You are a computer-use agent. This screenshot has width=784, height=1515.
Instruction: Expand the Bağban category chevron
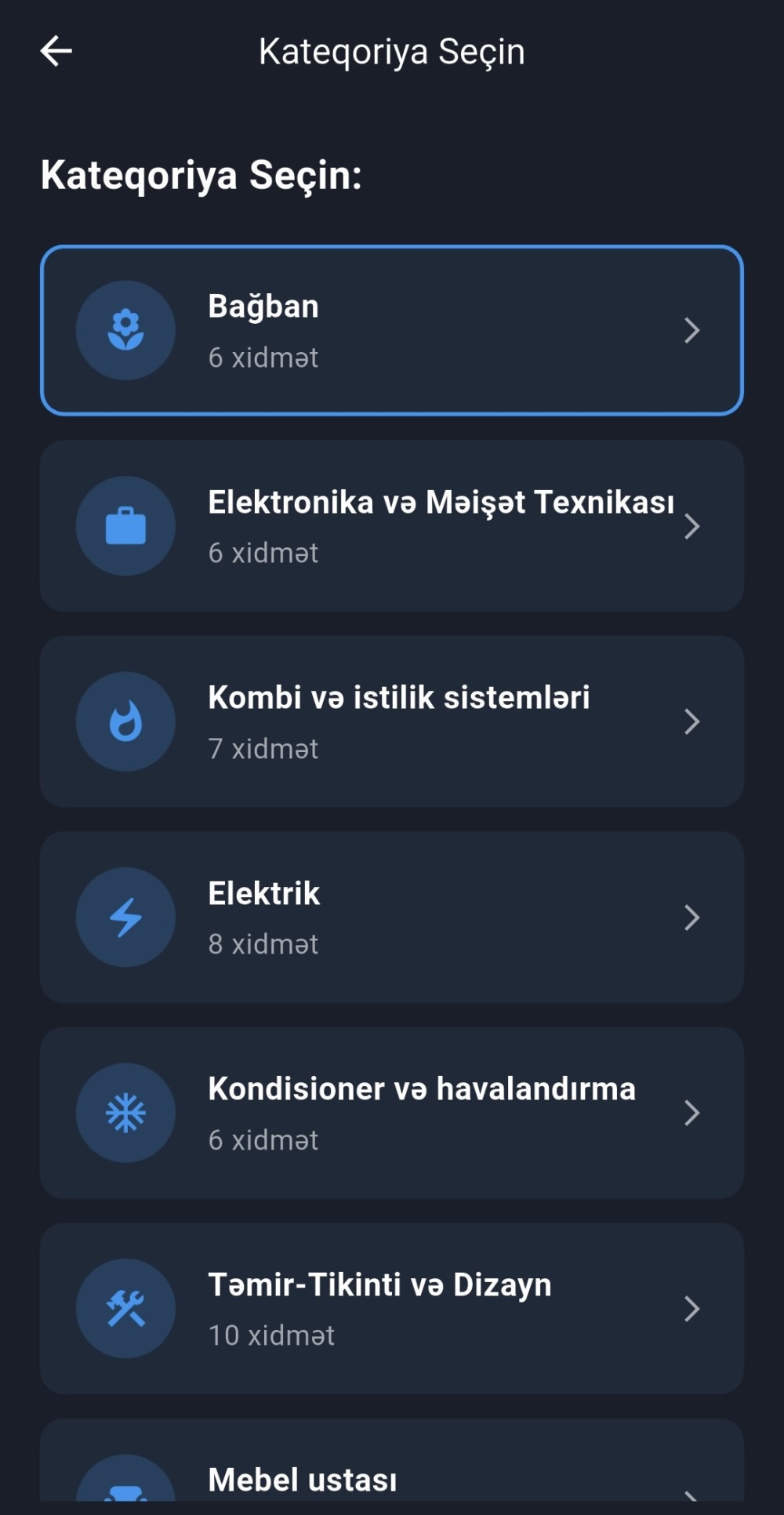(692, 330)
